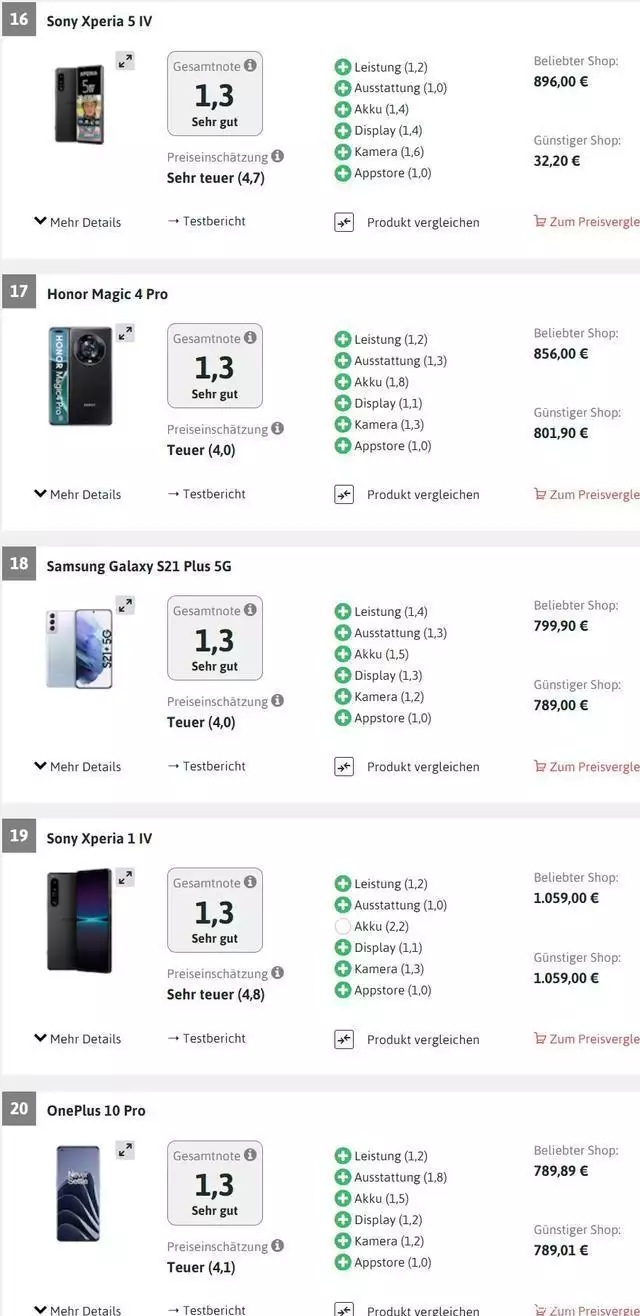
Task: Read Testbericht of Honor Magic 4 Pro
Action: [206, 494]
